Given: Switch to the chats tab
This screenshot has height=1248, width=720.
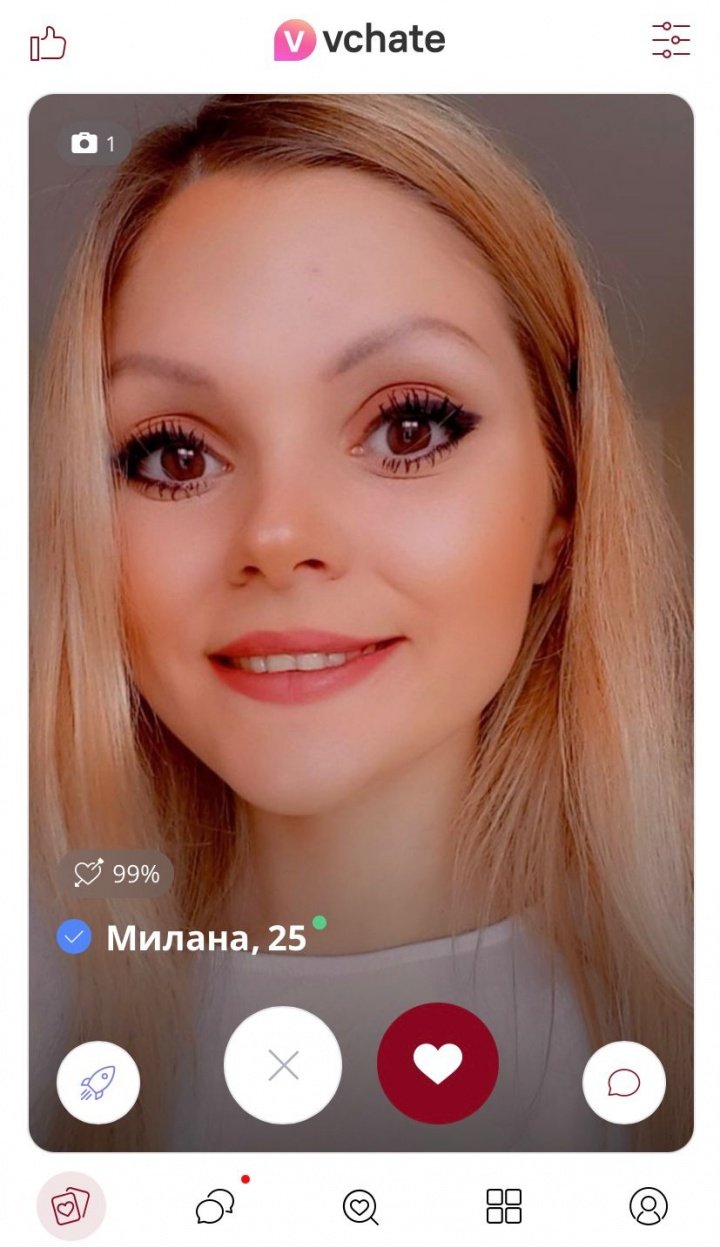Looking at the screenshot, I should tap(215, 1206).
